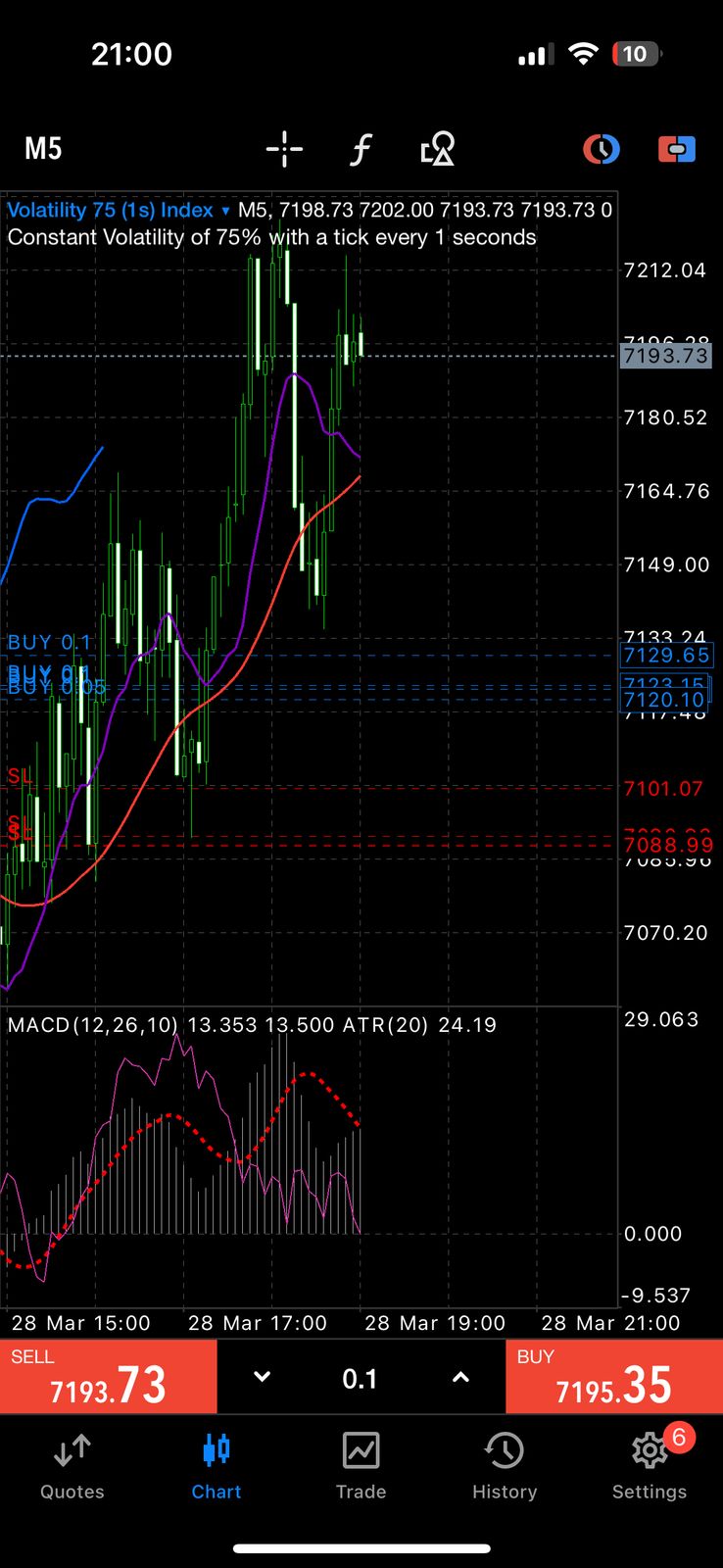723x1568 pixels.
Task: Open the crosshair tool on the chart
Action: 283,149
